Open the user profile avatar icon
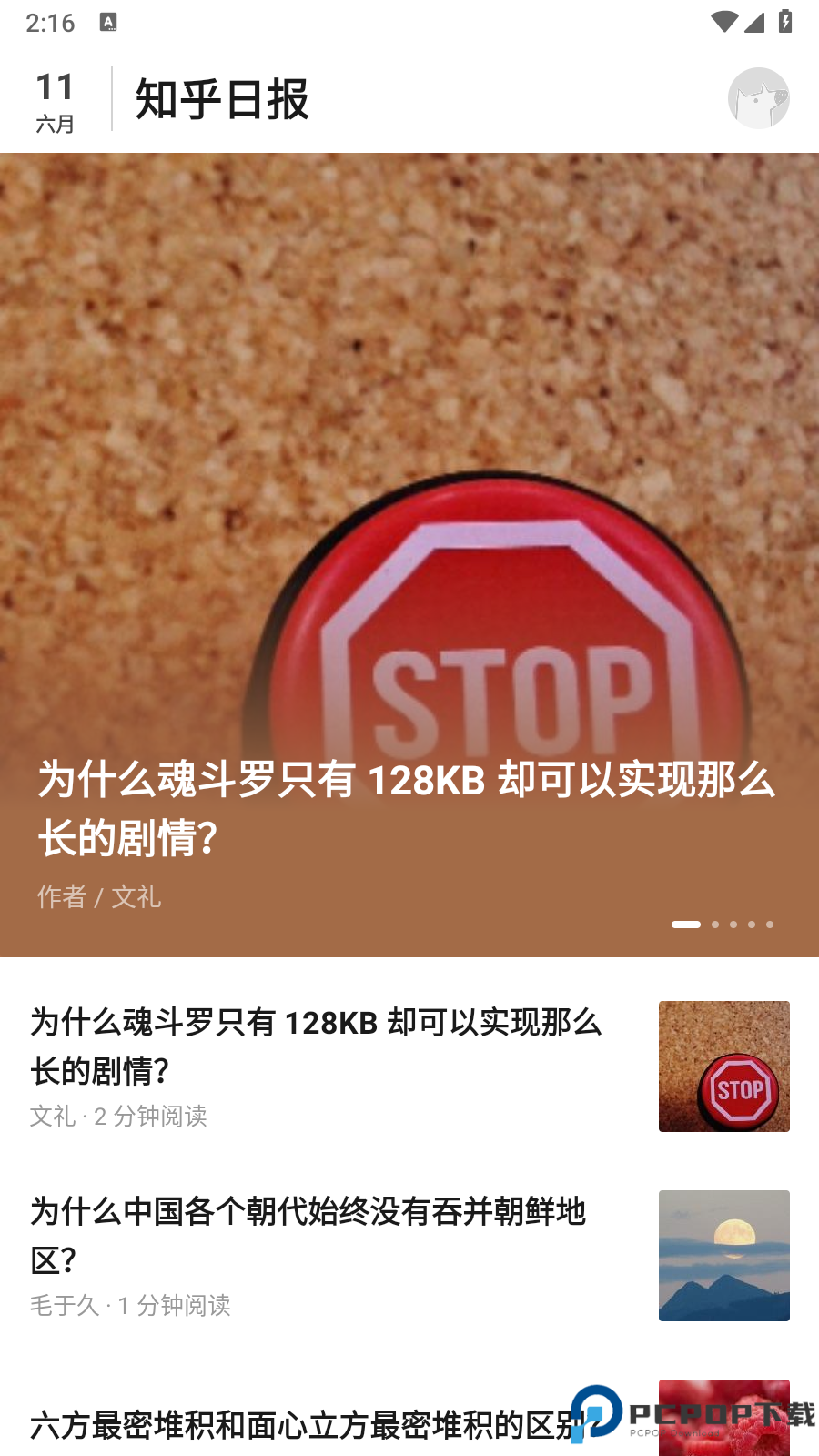819x1456 pixels. 759,97
